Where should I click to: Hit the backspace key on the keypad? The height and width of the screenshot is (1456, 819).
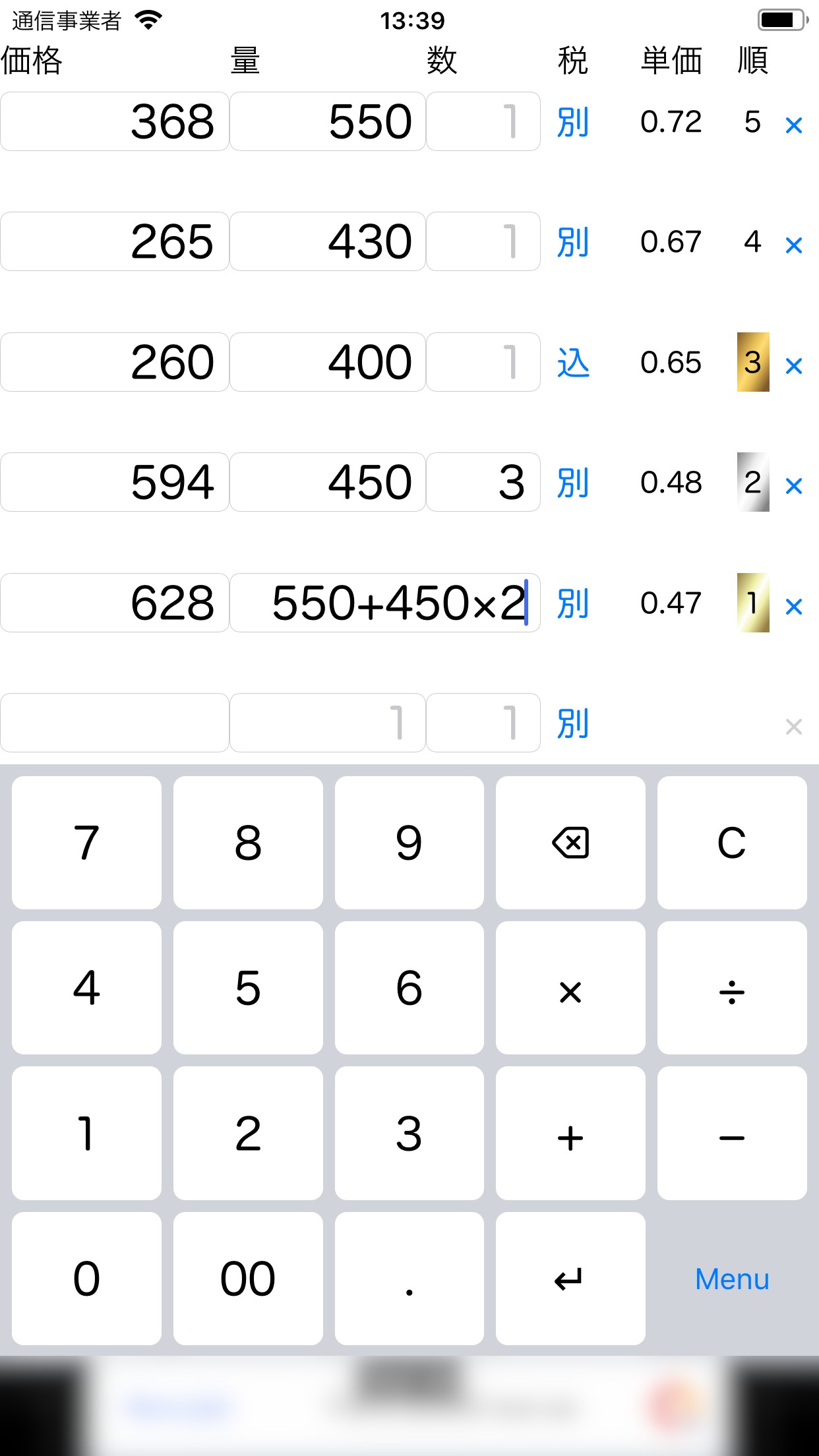pos(570,843)
